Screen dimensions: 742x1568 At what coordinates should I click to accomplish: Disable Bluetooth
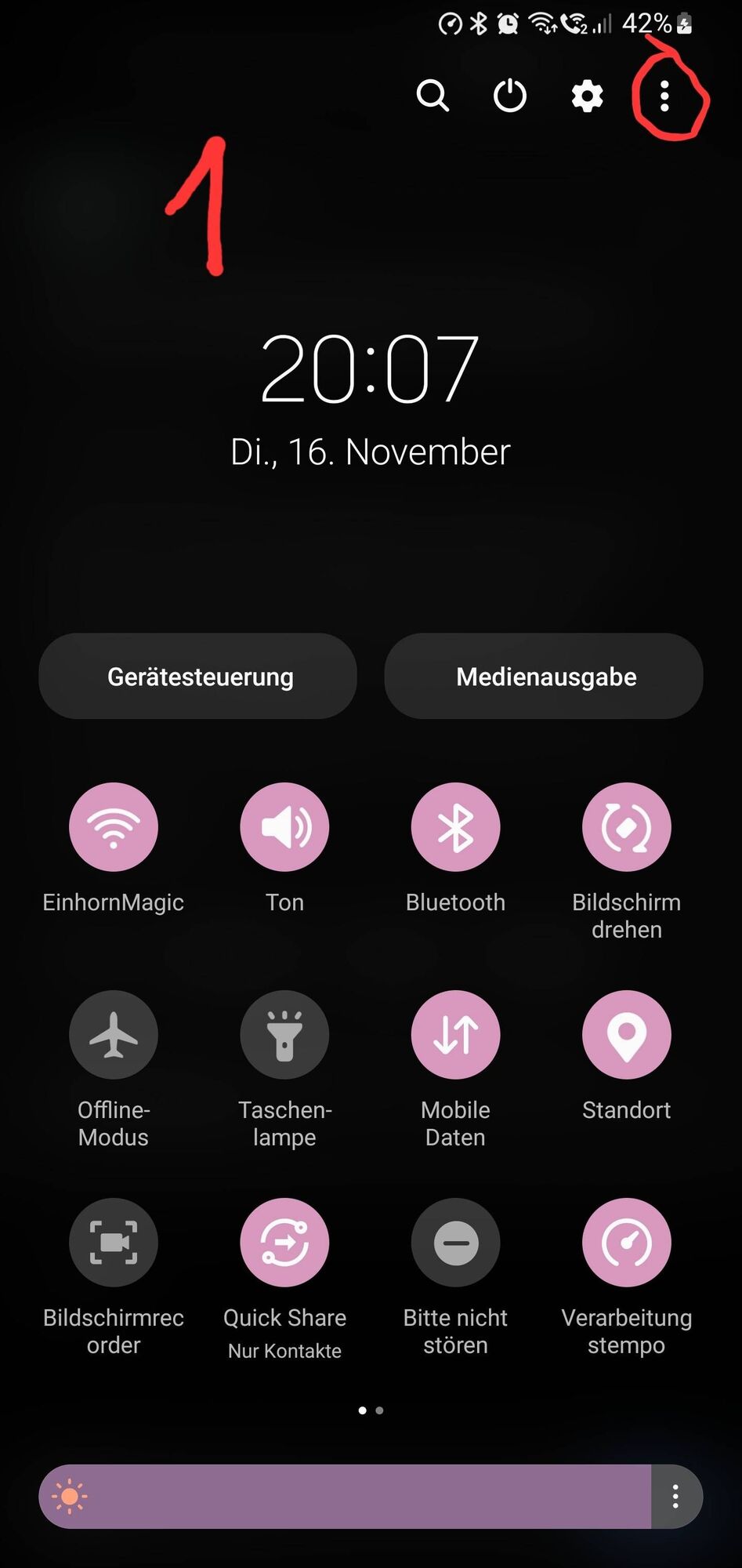tap(455, 827)
